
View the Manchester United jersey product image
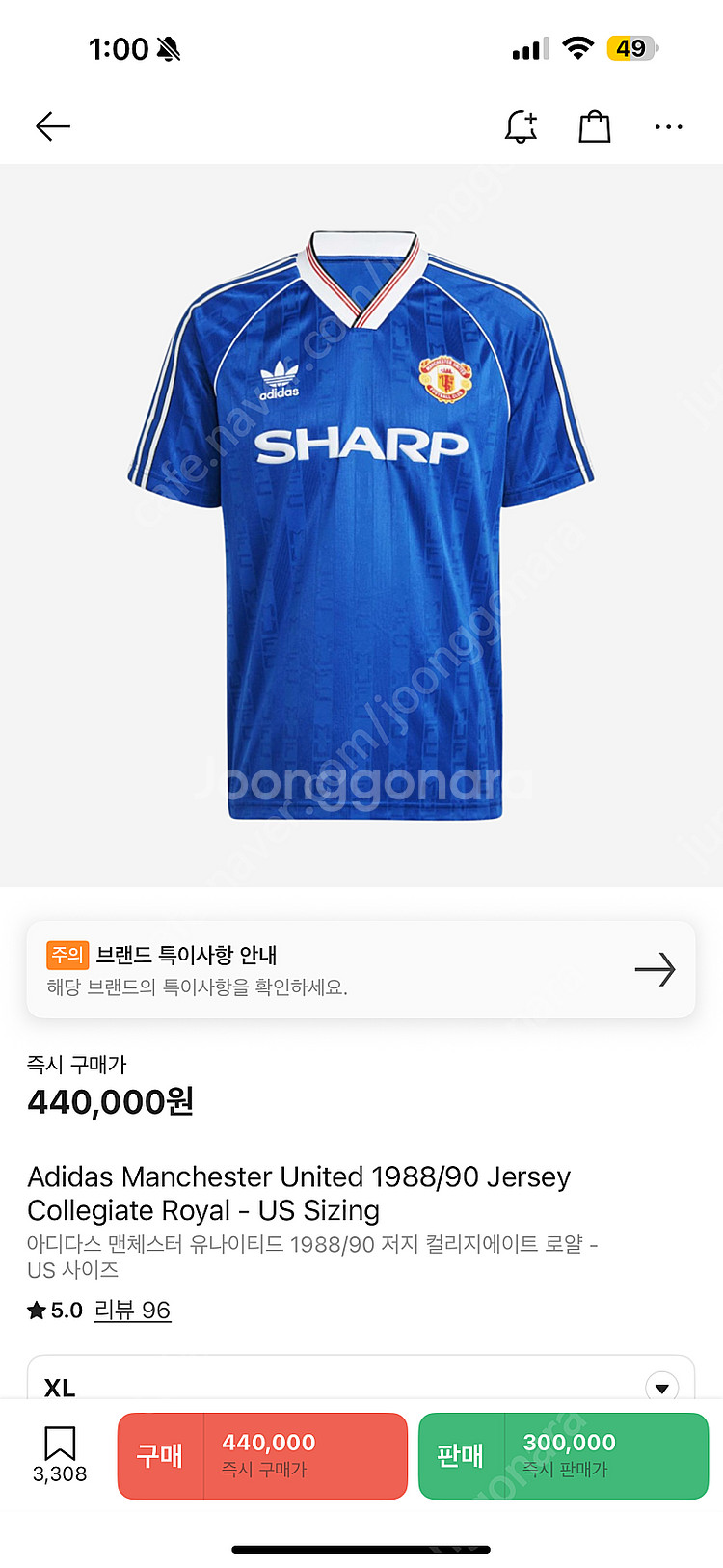(x=361, y=526)
